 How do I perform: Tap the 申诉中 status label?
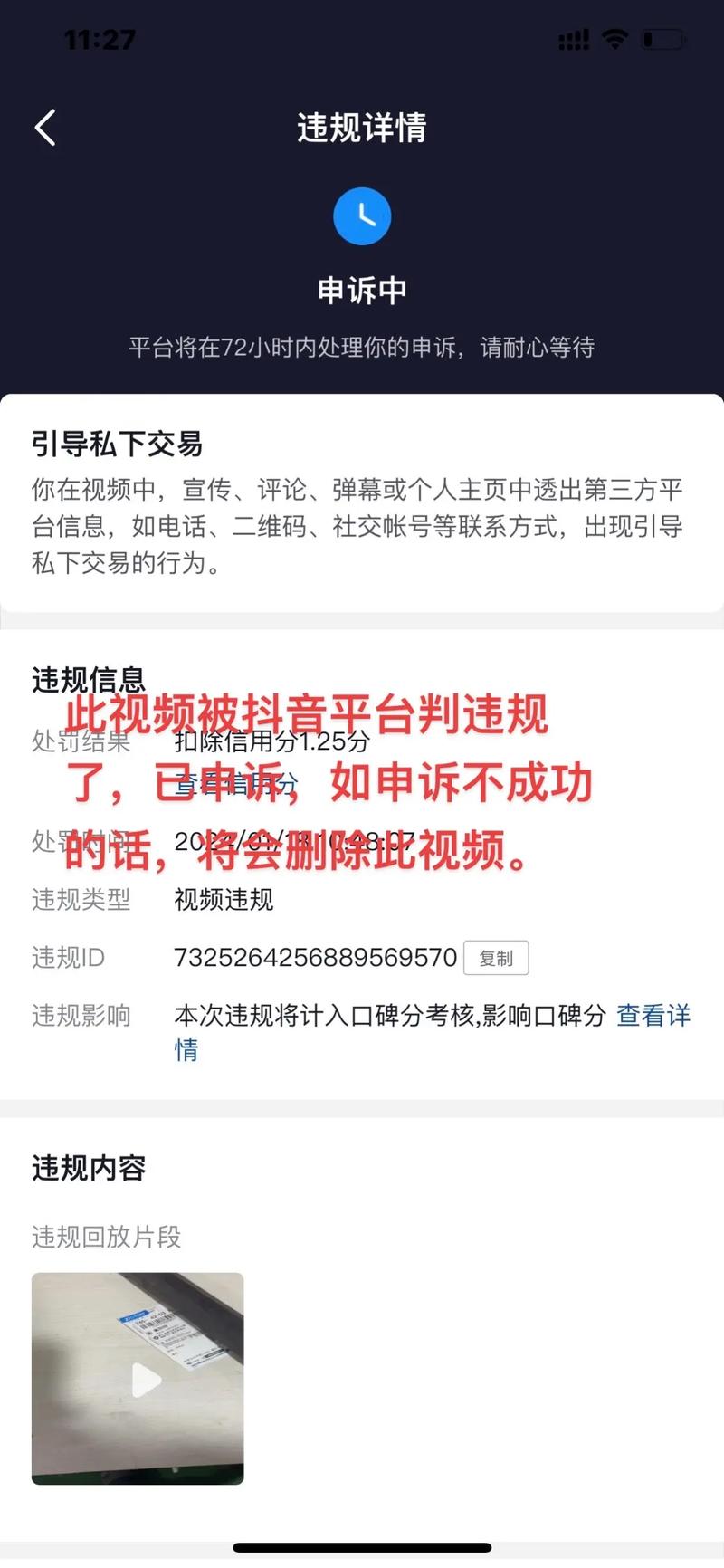point(362,291)
